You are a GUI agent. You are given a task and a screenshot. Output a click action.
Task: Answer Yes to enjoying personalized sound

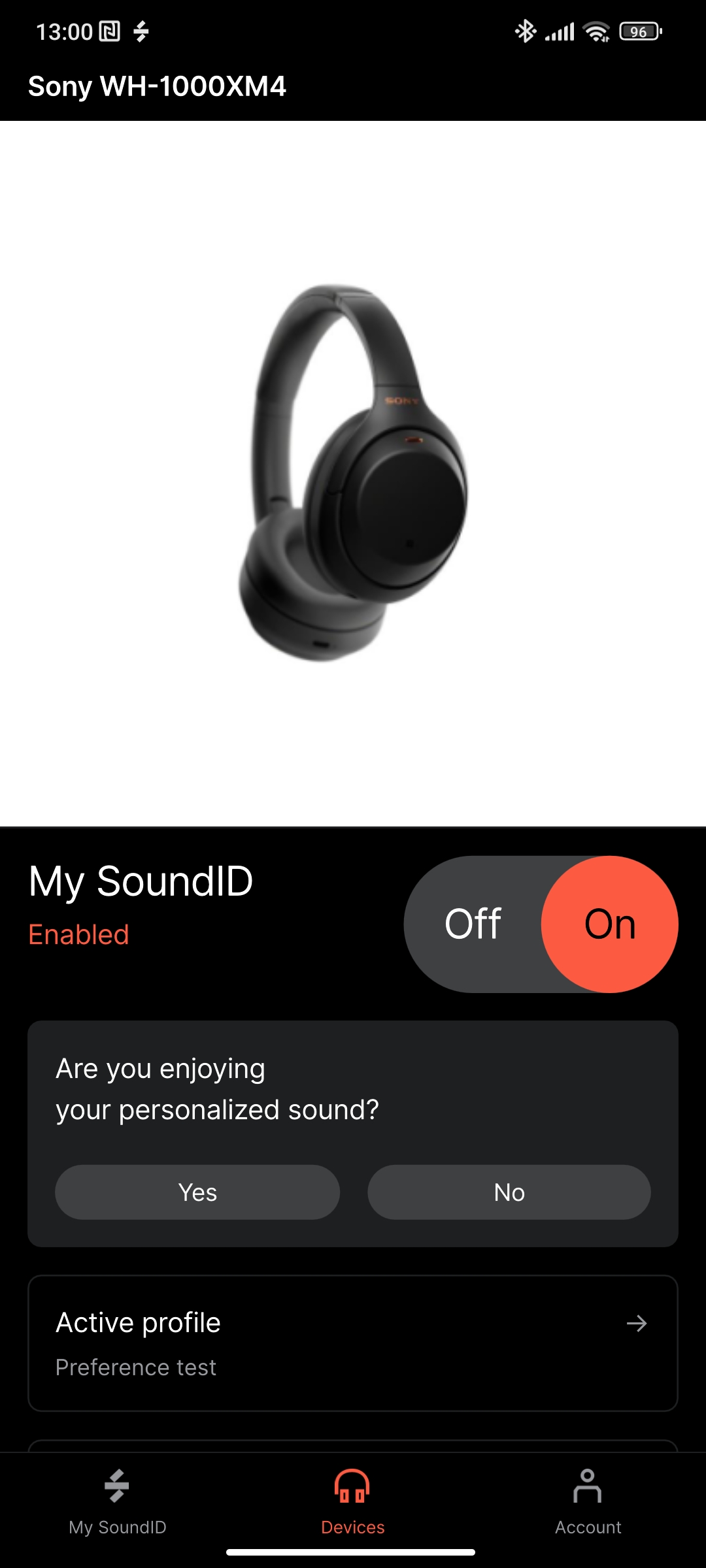pos(197,1192)
